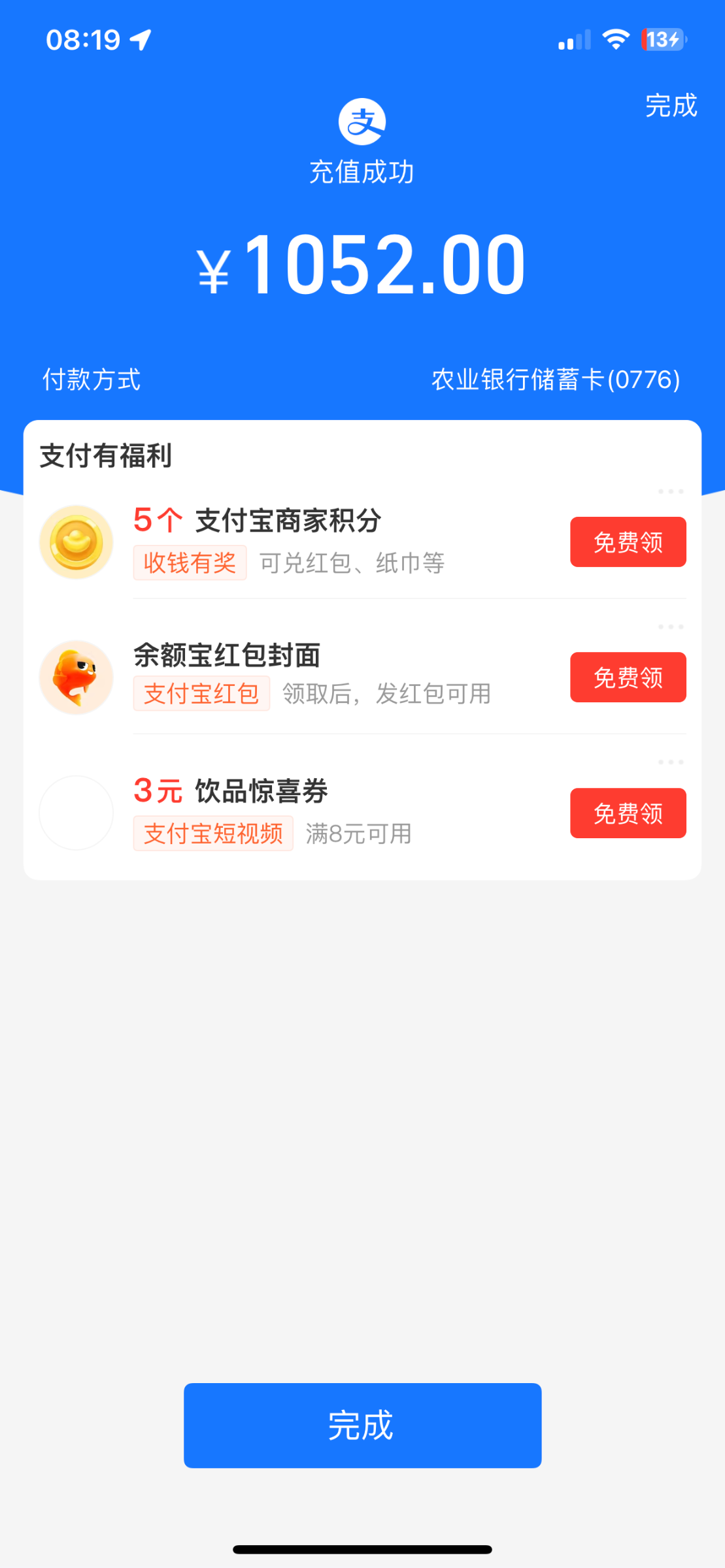Tap the location arrow in the status bar

(139, 39)
